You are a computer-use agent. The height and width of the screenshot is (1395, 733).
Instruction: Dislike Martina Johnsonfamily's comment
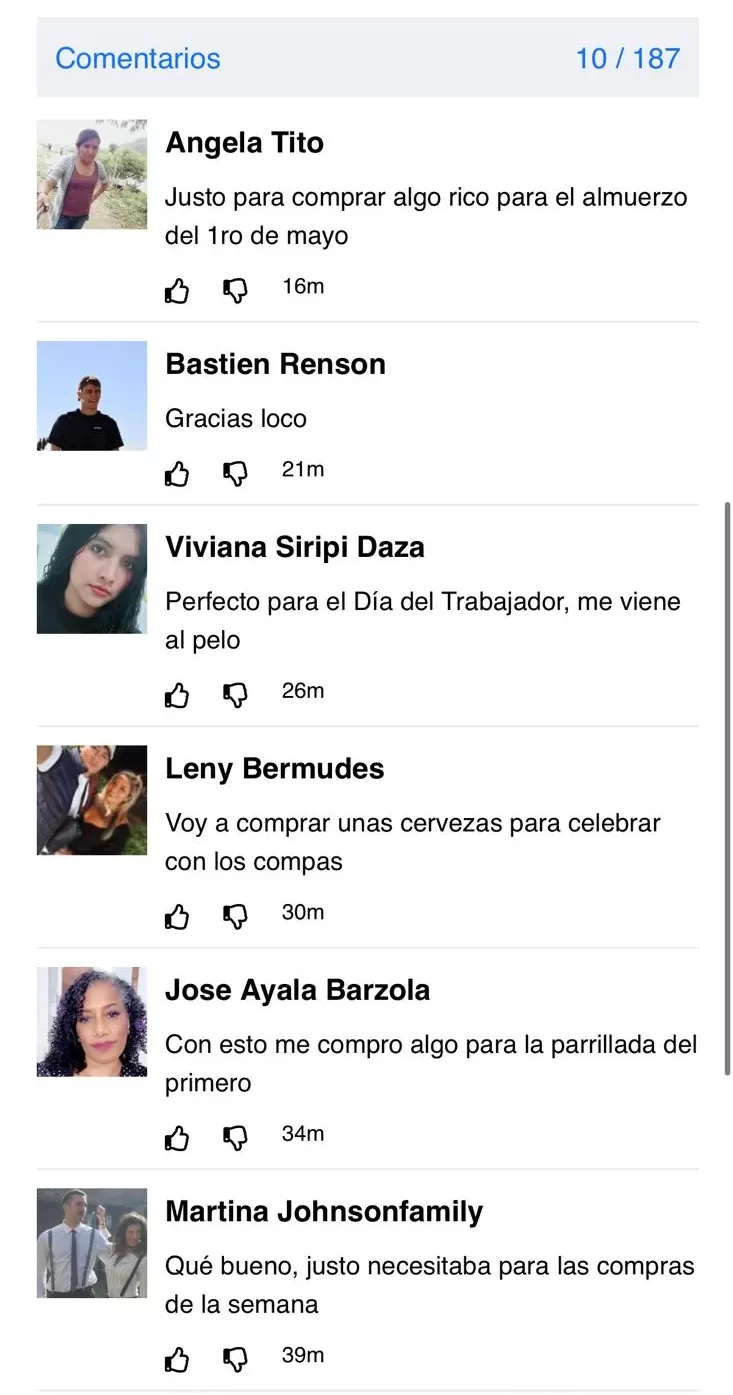pos(235,1359)
